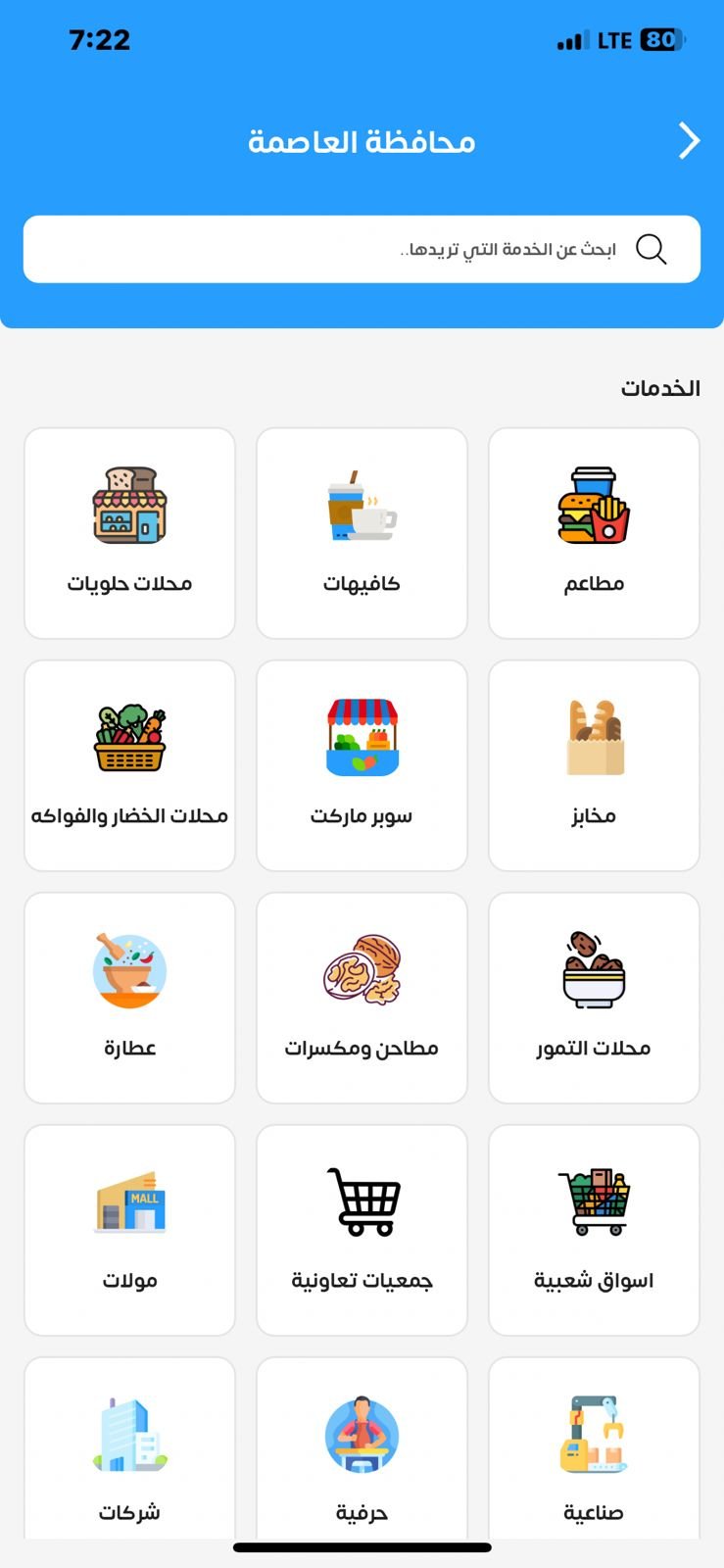The width and height of the screenshot is (724, 1568).
Task: Open مطاحن ومكسرات category
Action: (362, 998)
